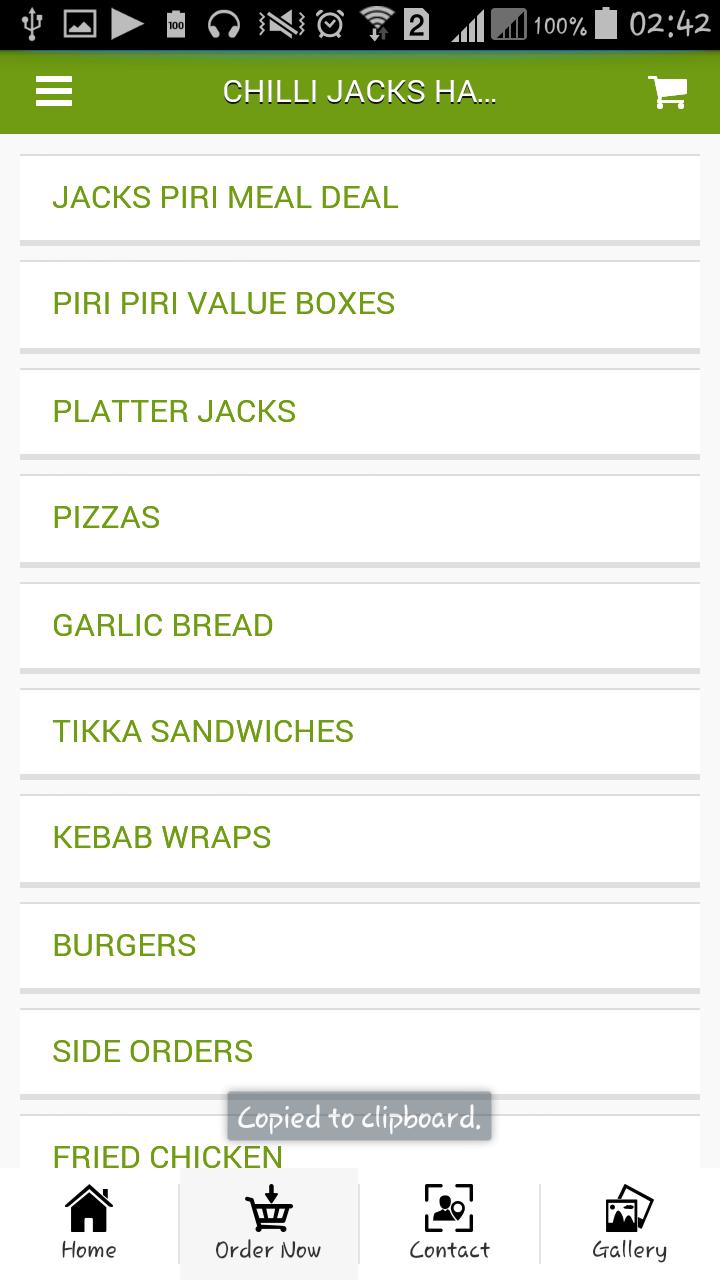
Task: View the shopping cart
Action: [x=667, y=92]
